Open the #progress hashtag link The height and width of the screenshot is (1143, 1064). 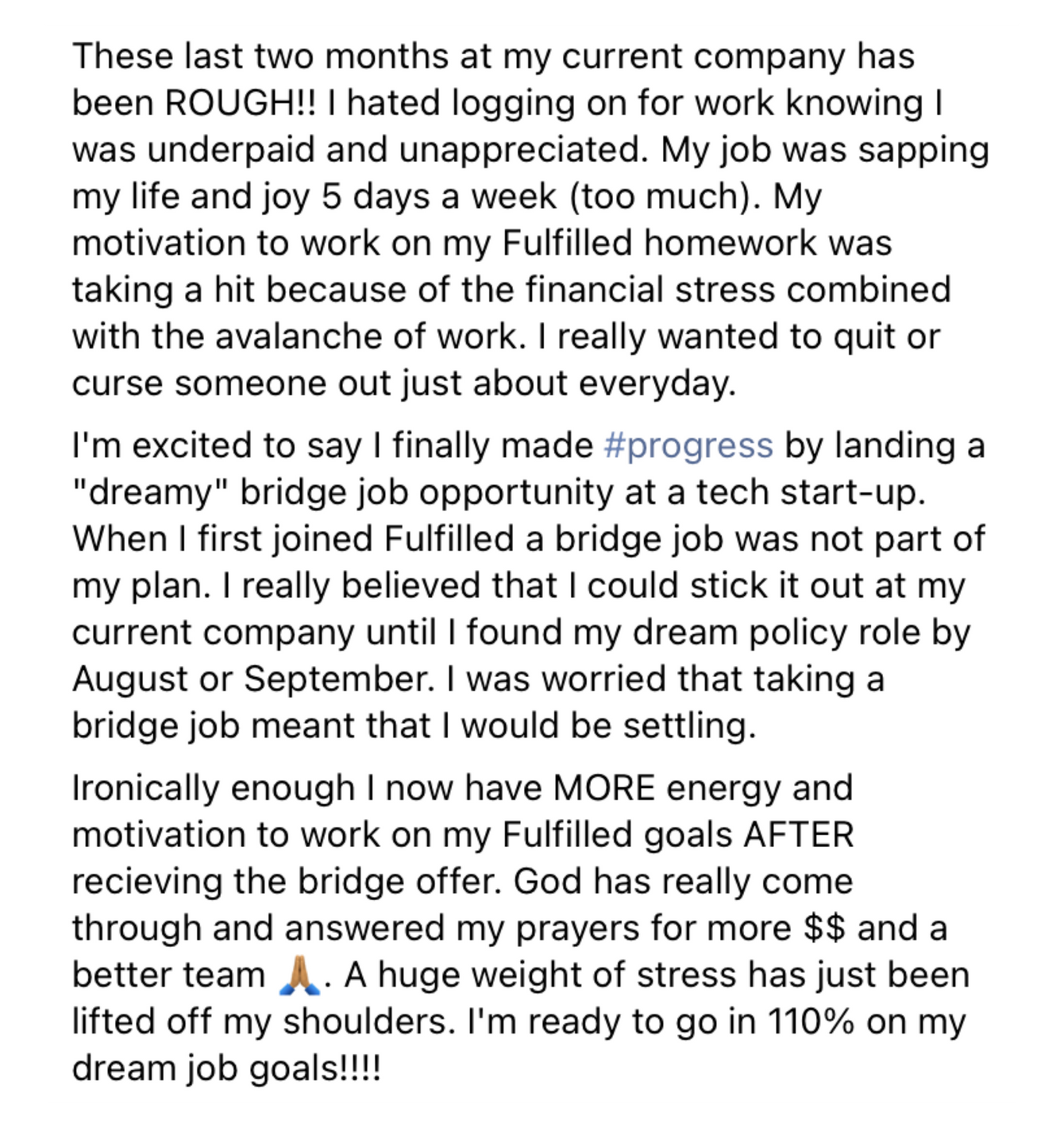click(x=688, y=446)
